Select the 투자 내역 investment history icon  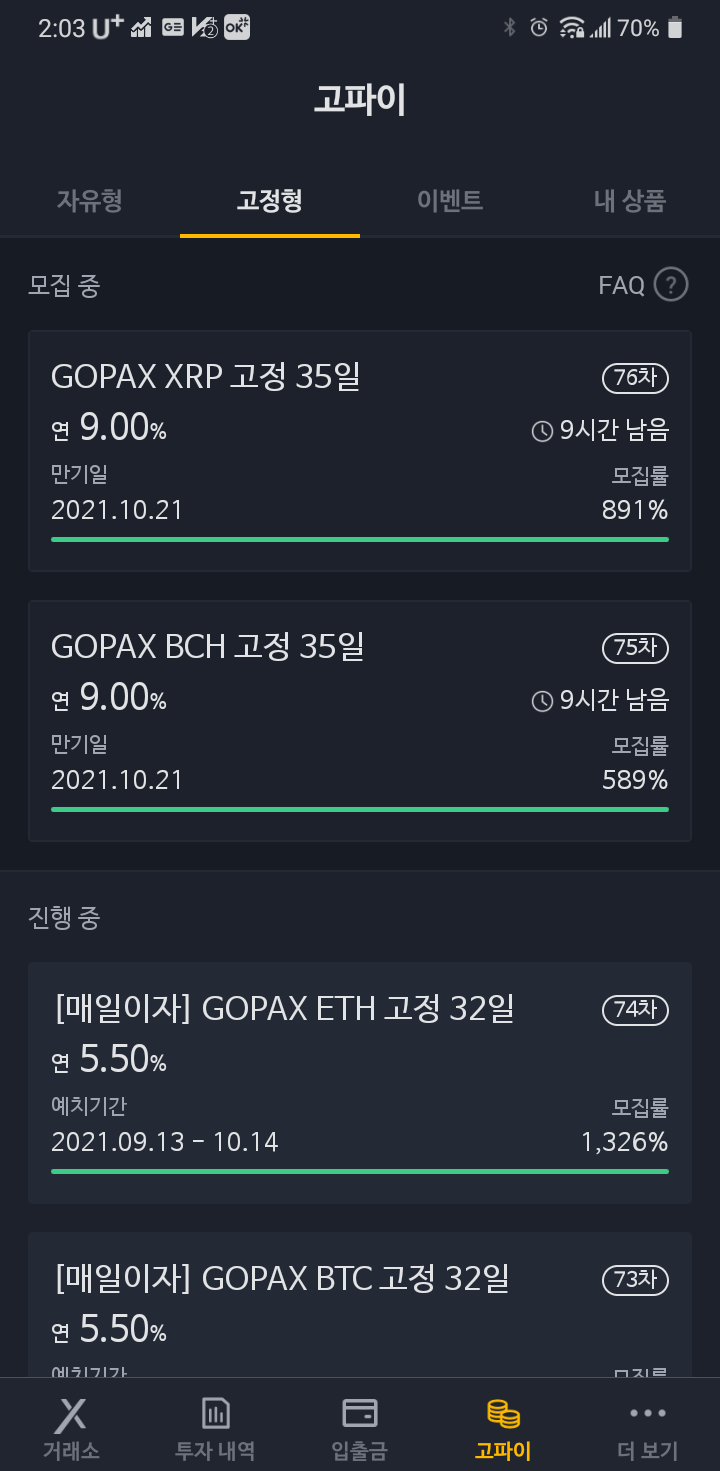click(215, 1425)
